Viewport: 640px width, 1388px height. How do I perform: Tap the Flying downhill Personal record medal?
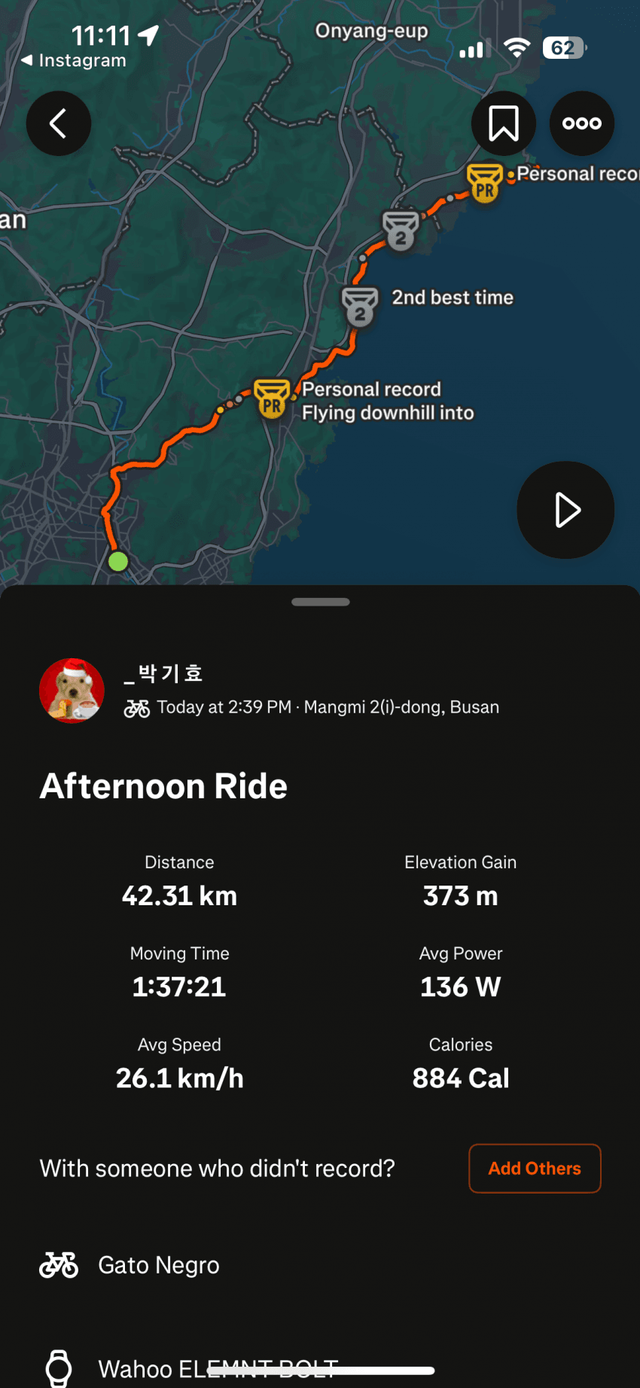point(271,398)
